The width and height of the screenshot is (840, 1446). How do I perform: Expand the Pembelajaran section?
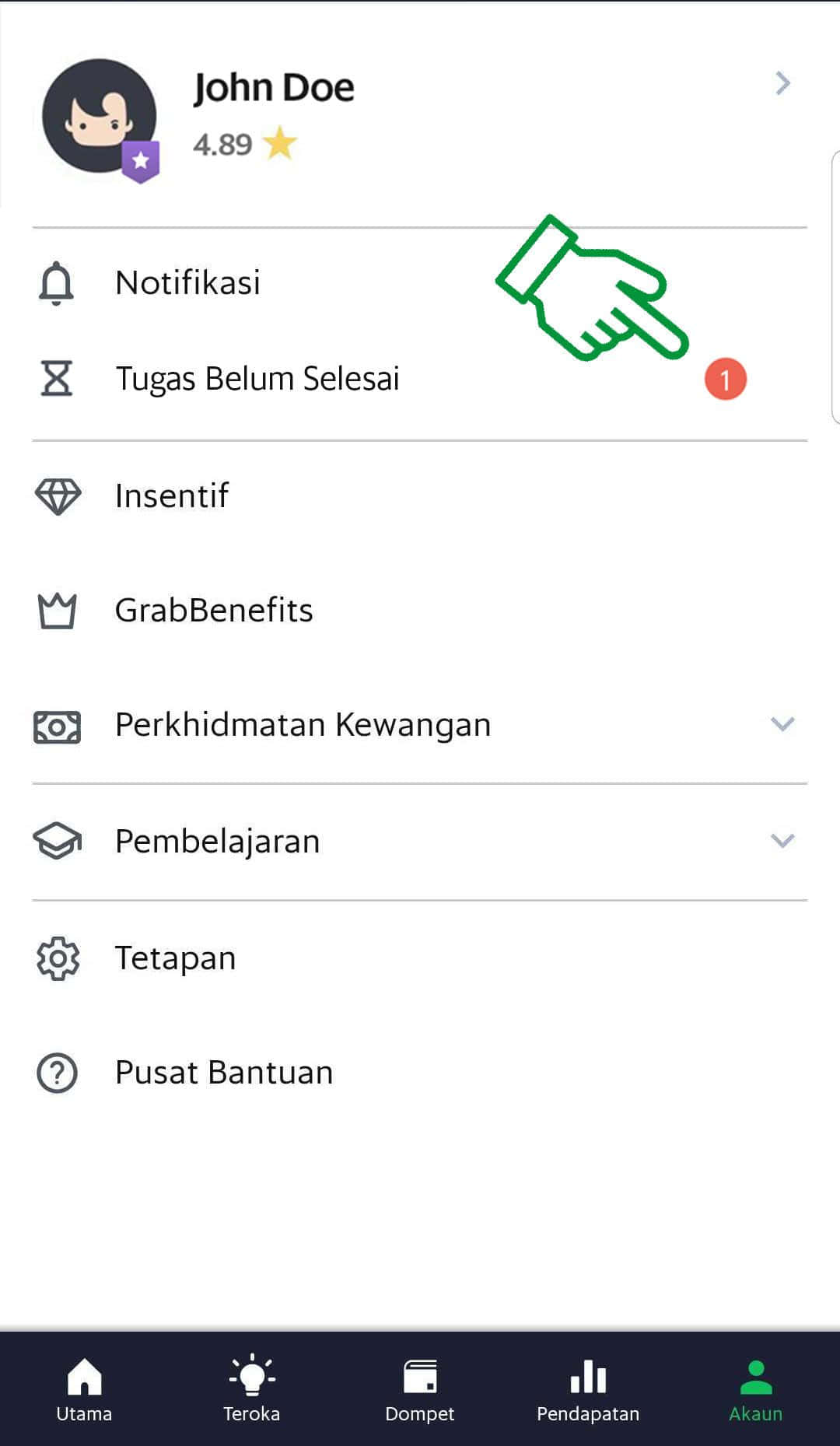[420, 841]
